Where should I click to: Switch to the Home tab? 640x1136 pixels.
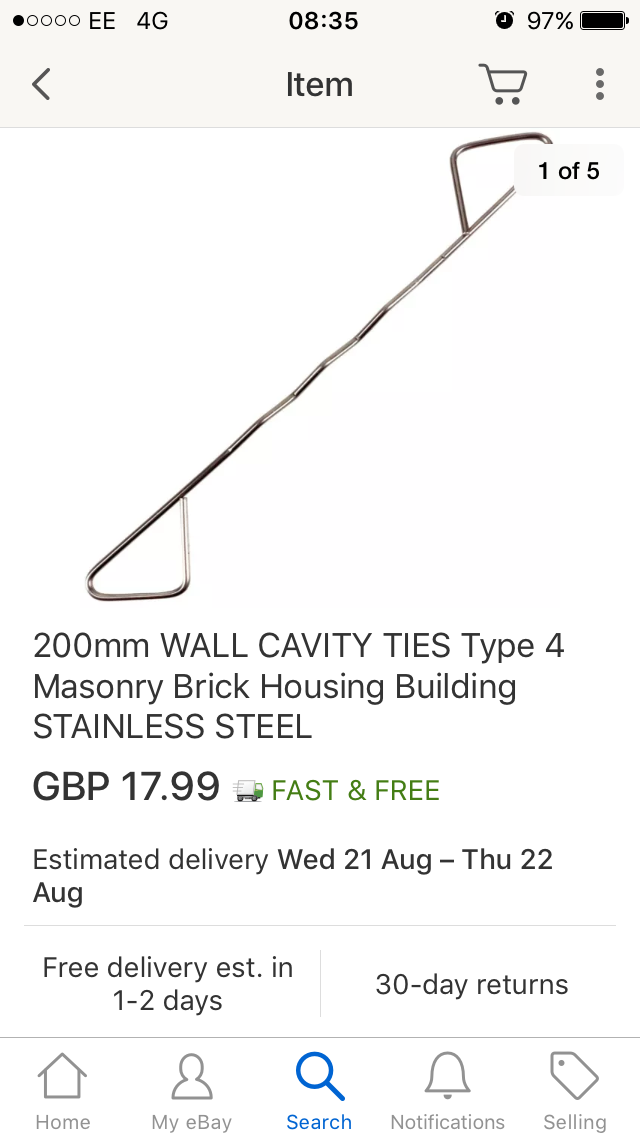point(62,1090)
